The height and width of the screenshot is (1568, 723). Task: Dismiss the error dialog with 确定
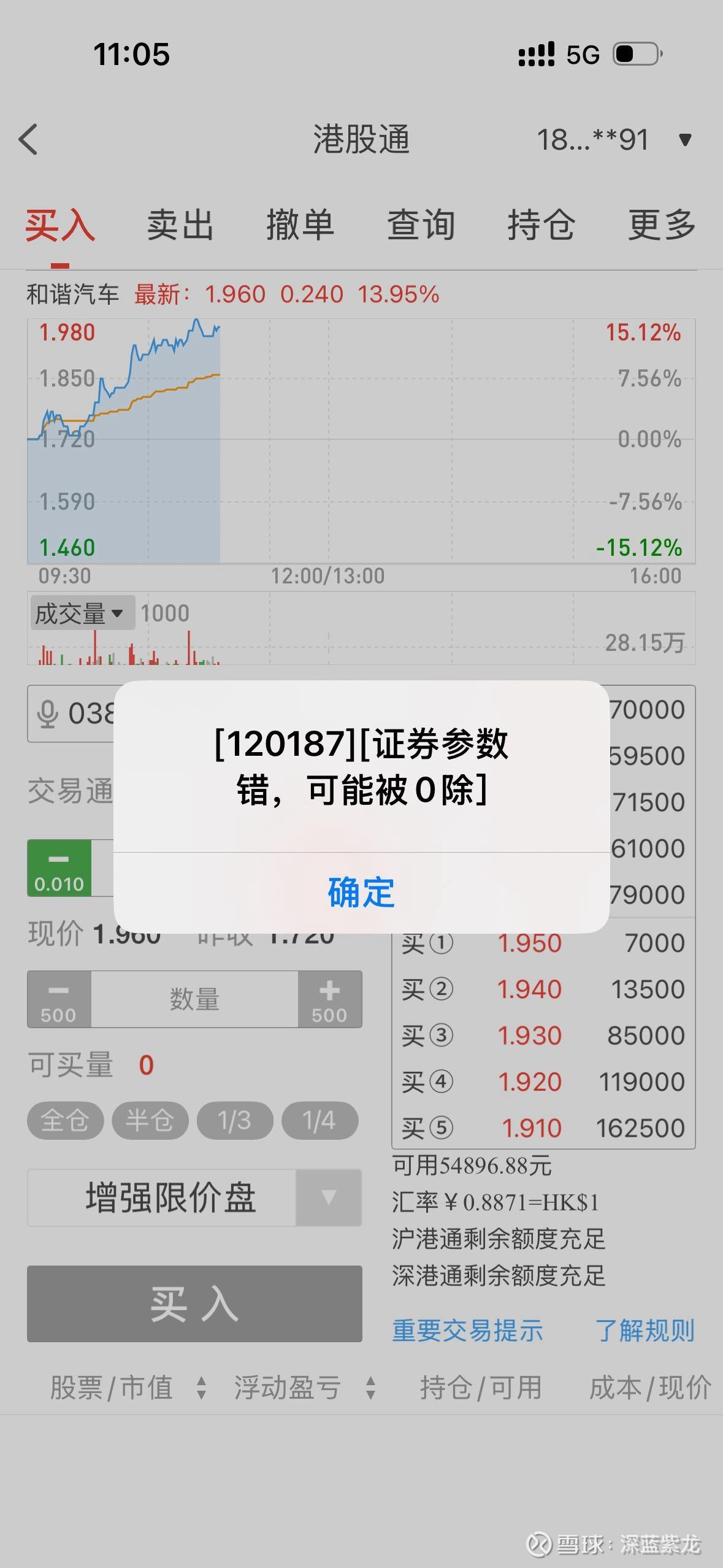click(361, 892)
